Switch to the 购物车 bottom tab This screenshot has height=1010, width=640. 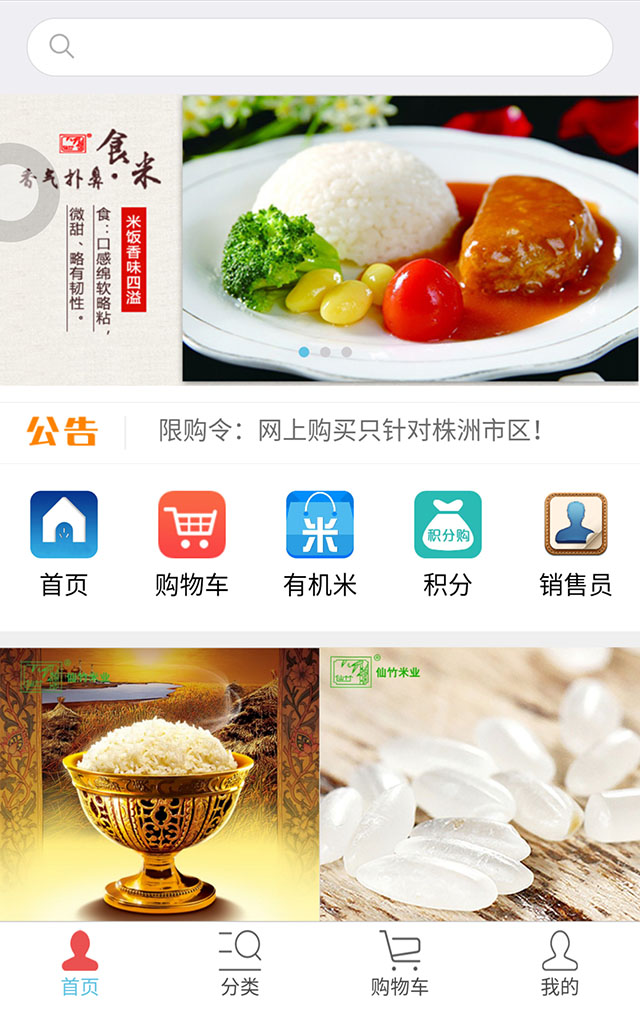(400, 965)
